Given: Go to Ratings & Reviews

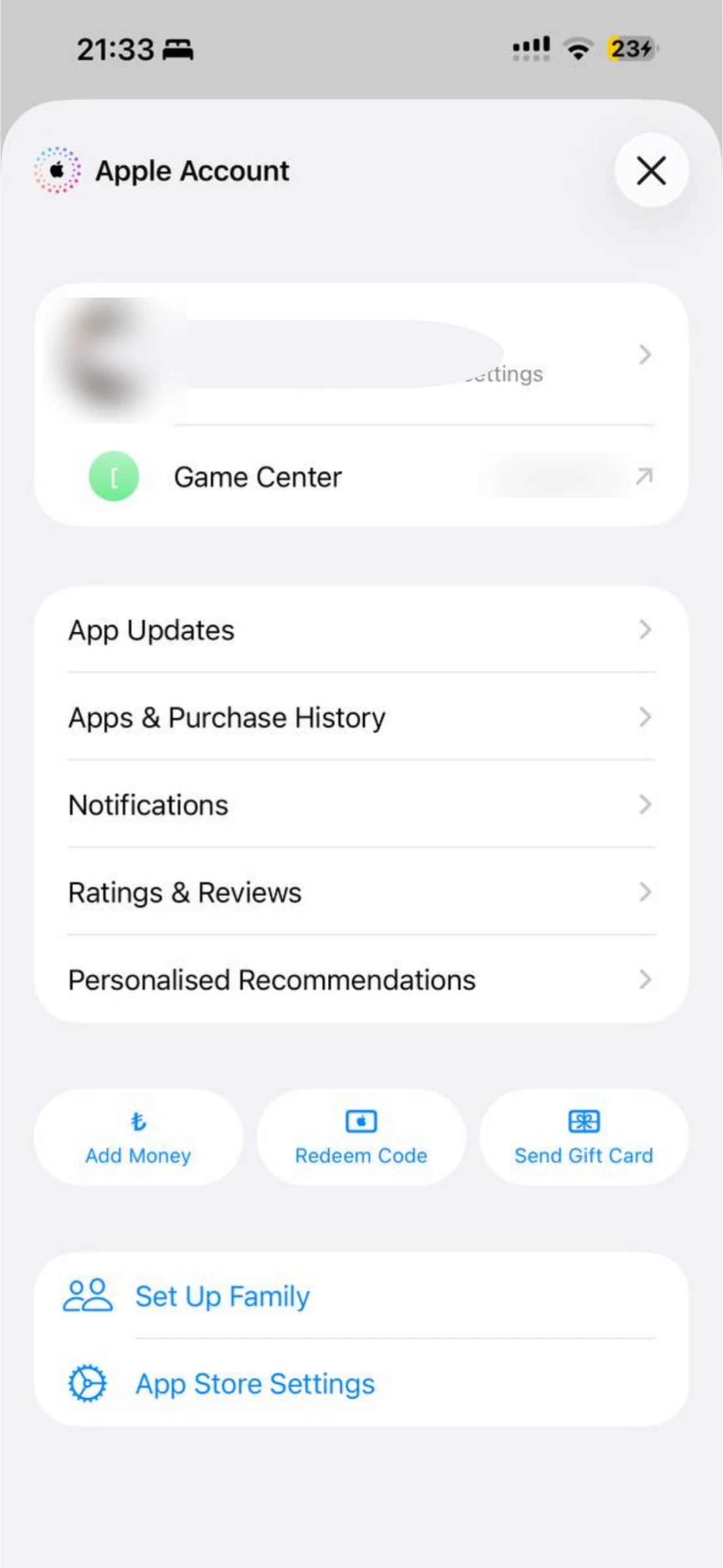Looking at the screenshot, I should pos(361,892).
